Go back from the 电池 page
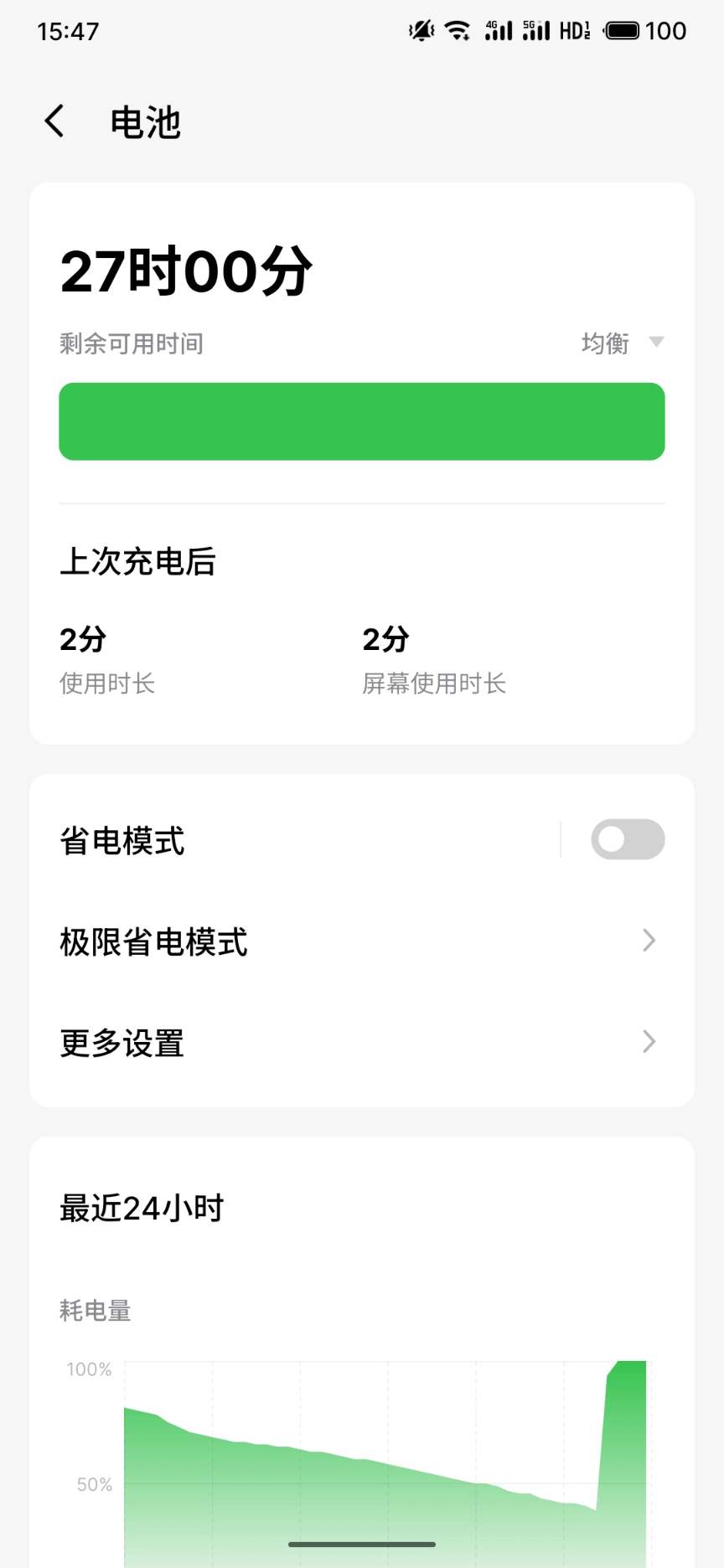The width and height of the screenshot is (724, 1568). tap(54, 121)
